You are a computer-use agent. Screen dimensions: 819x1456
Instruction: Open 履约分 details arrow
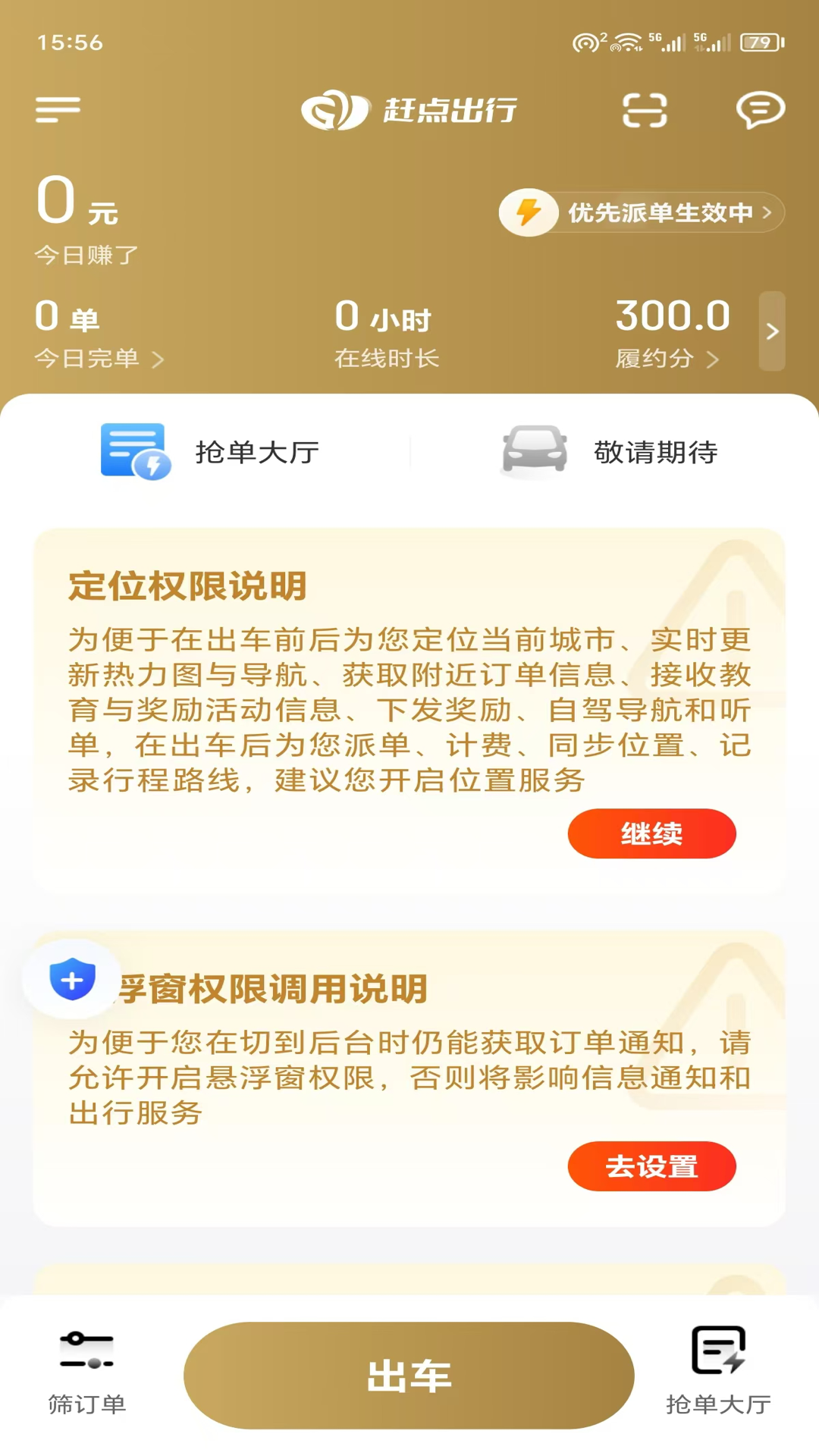click(714, 359)
